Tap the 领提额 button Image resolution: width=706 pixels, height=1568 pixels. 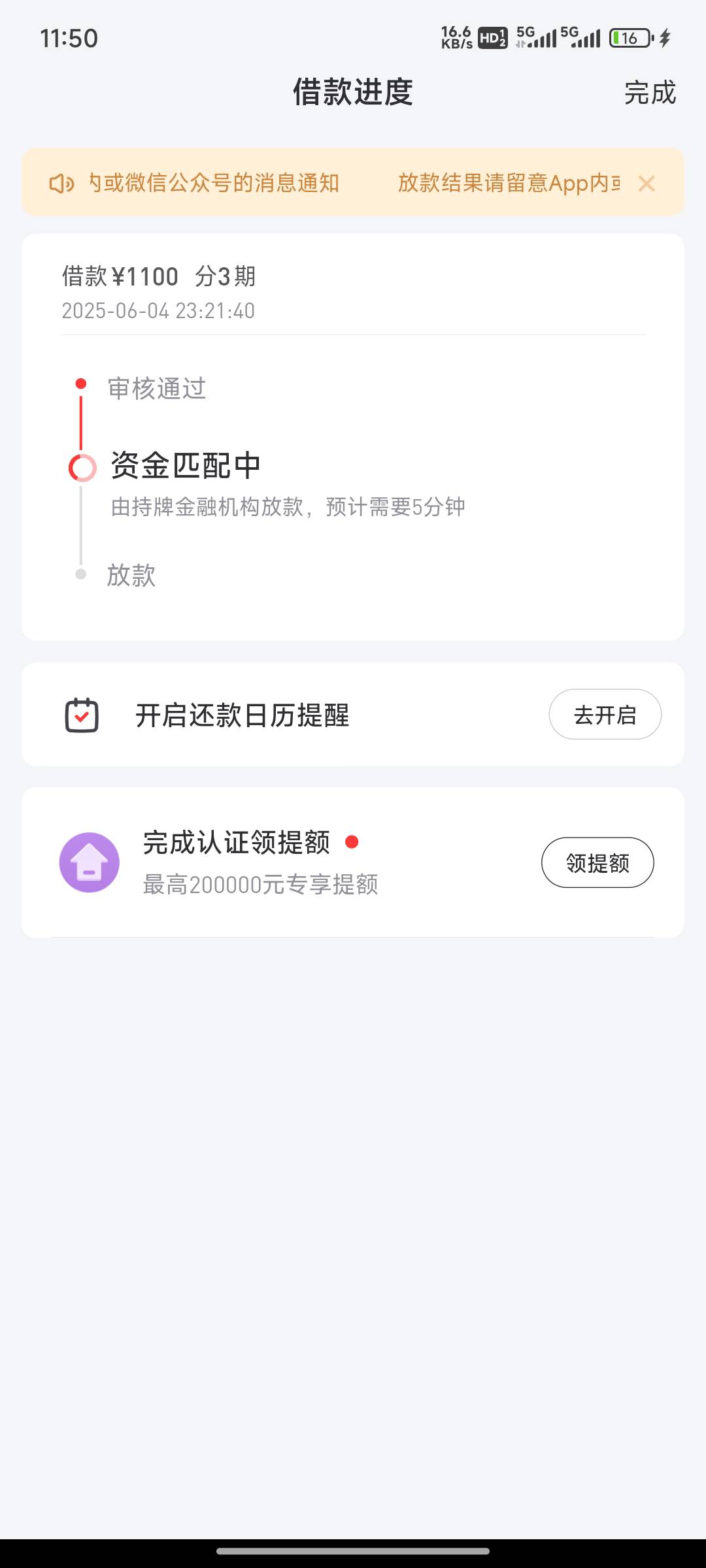point(597,862)
